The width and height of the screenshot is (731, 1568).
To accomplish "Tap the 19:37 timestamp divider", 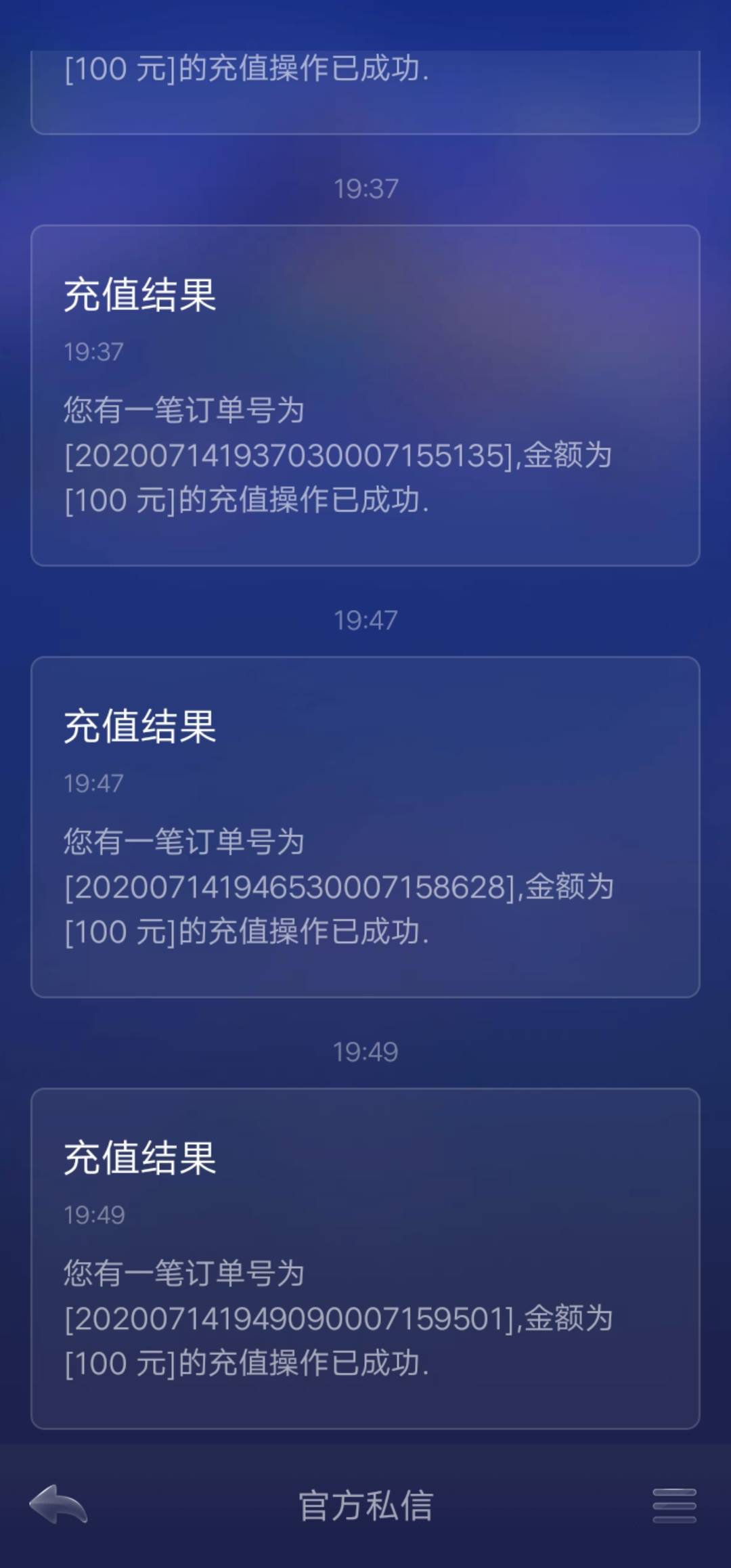I will click(365, 189).
